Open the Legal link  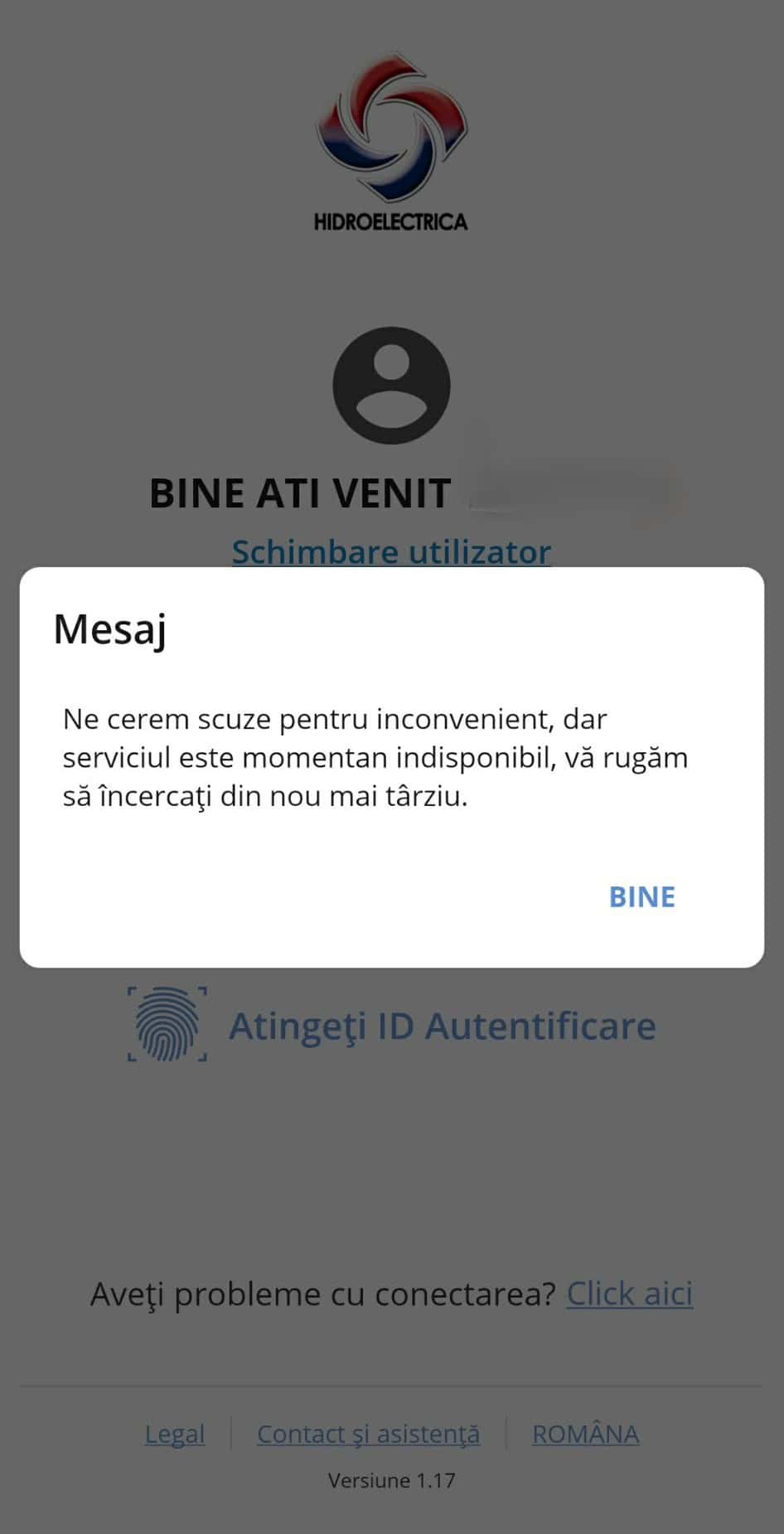pyautogui.click(x=175, y=1434)
